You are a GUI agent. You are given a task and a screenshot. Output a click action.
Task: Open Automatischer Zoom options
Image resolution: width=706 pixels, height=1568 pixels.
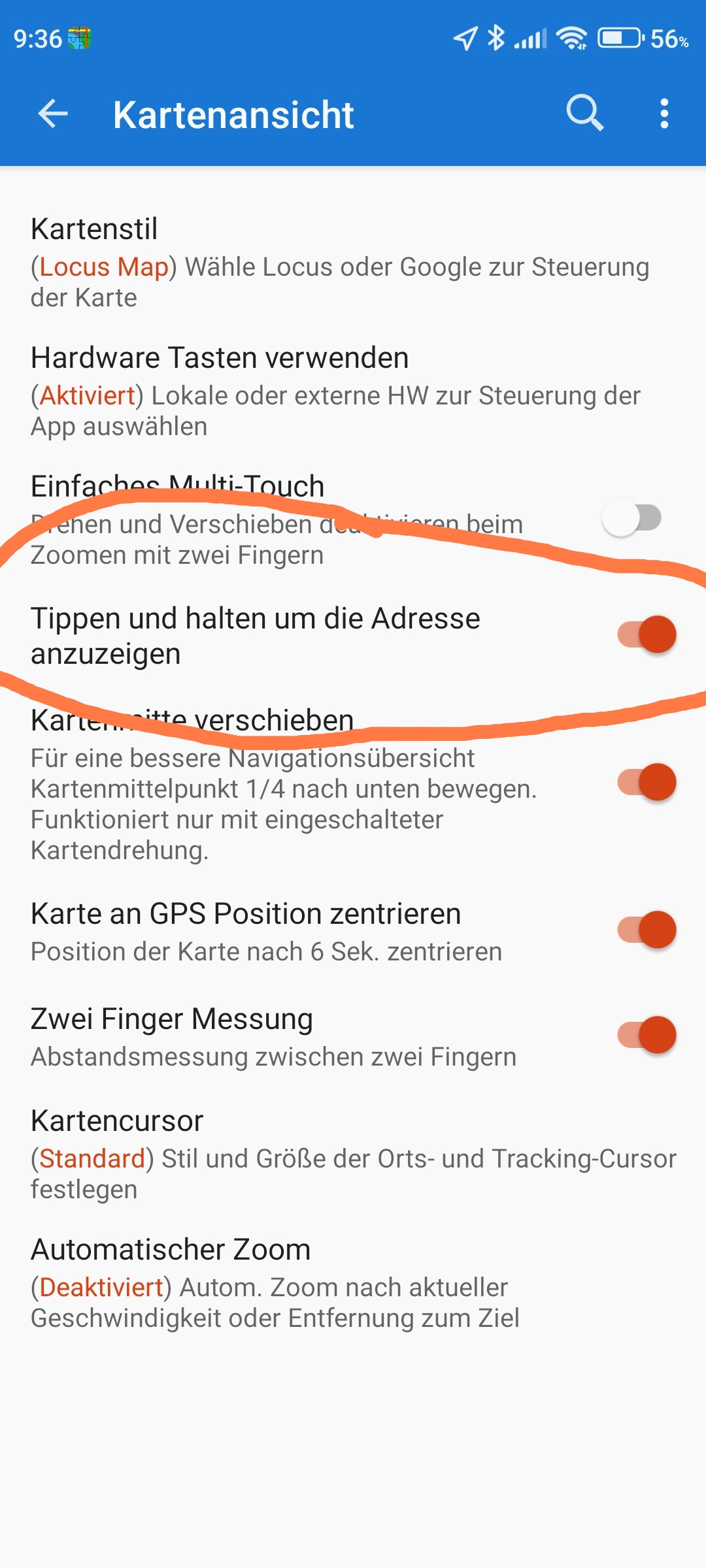coord(340,1282)
